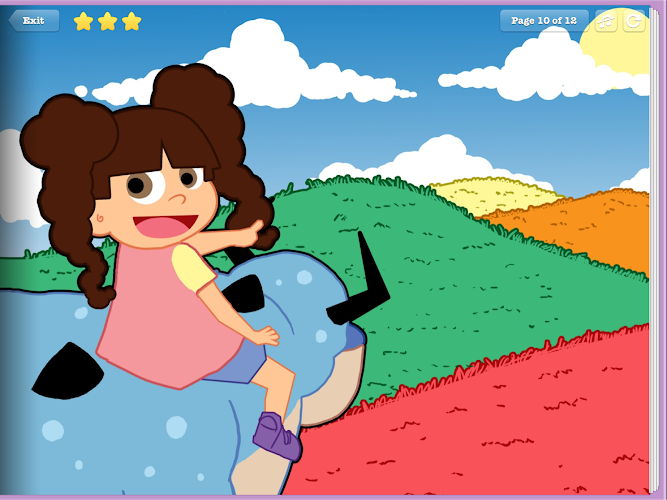Tap the replay page icon
The image size is (667, 500).
pyautogui.click(x=633, y=21)
